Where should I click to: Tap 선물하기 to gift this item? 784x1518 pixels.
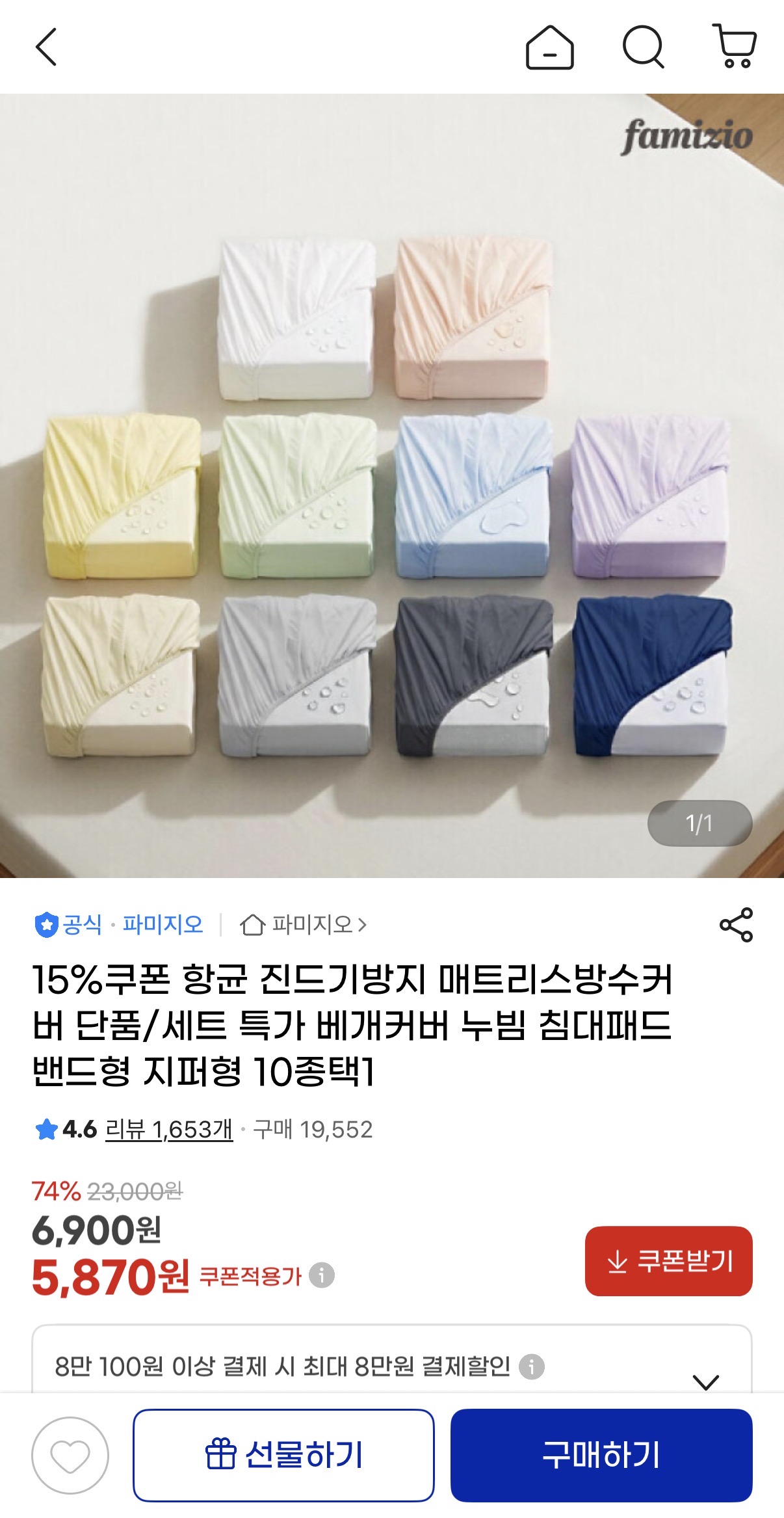pos(283,1456)
